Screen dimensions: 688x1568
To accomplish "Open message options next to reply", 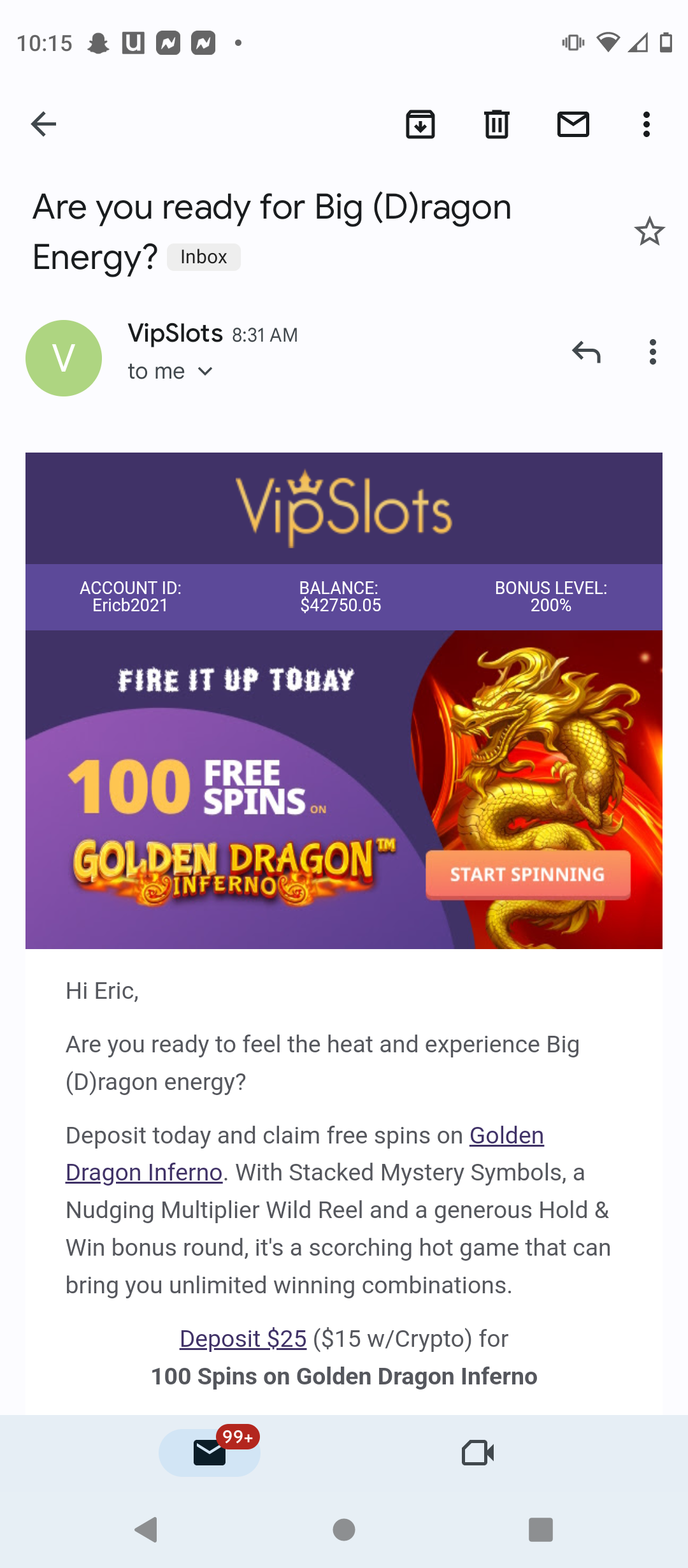I will [652, 352].
